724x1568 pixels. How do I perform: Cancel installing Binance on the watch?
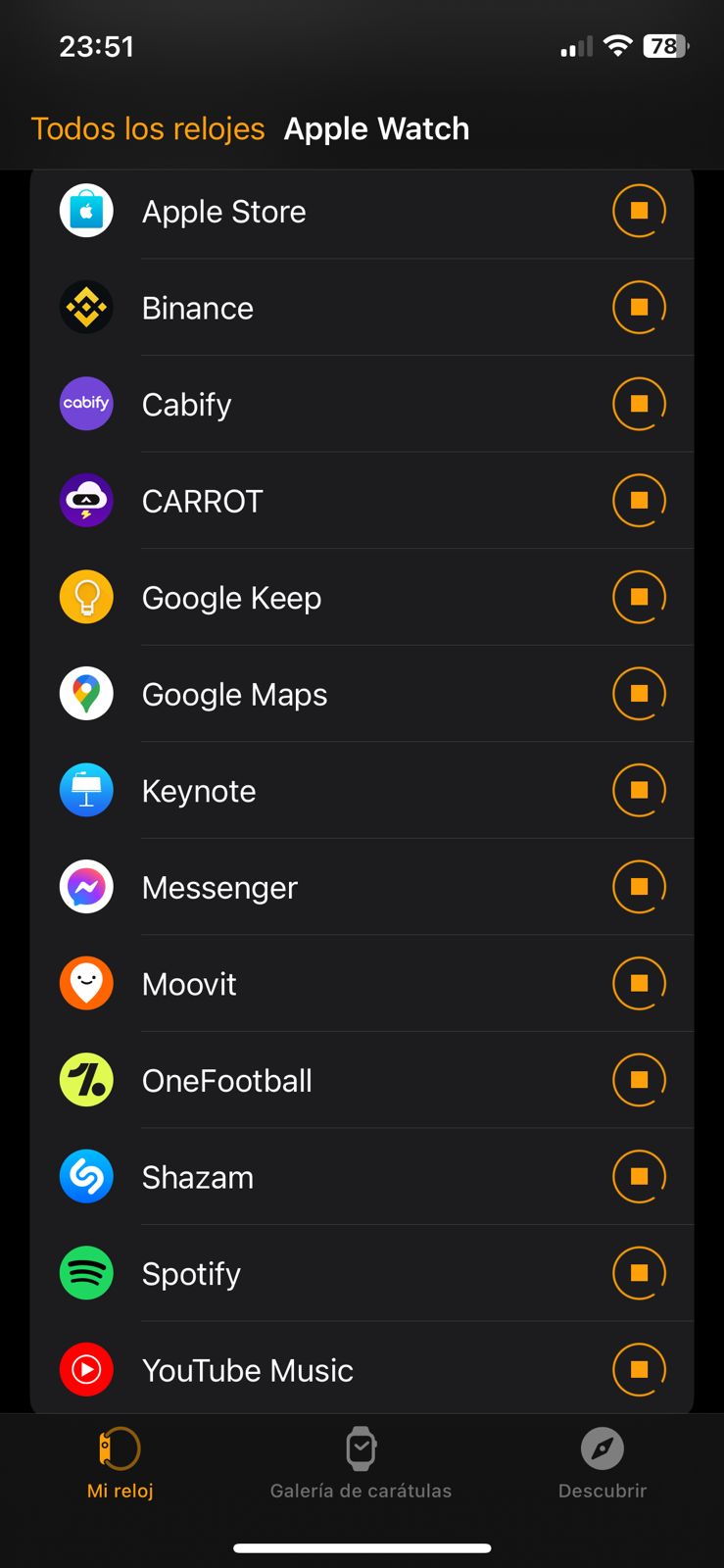(x=639, y=307)
